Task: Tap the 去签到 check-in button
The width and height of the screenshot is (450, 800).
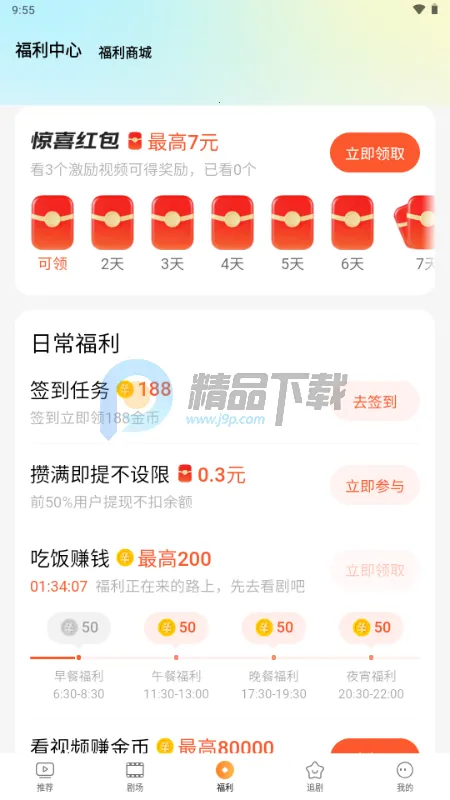Action: tap(375, 402)
